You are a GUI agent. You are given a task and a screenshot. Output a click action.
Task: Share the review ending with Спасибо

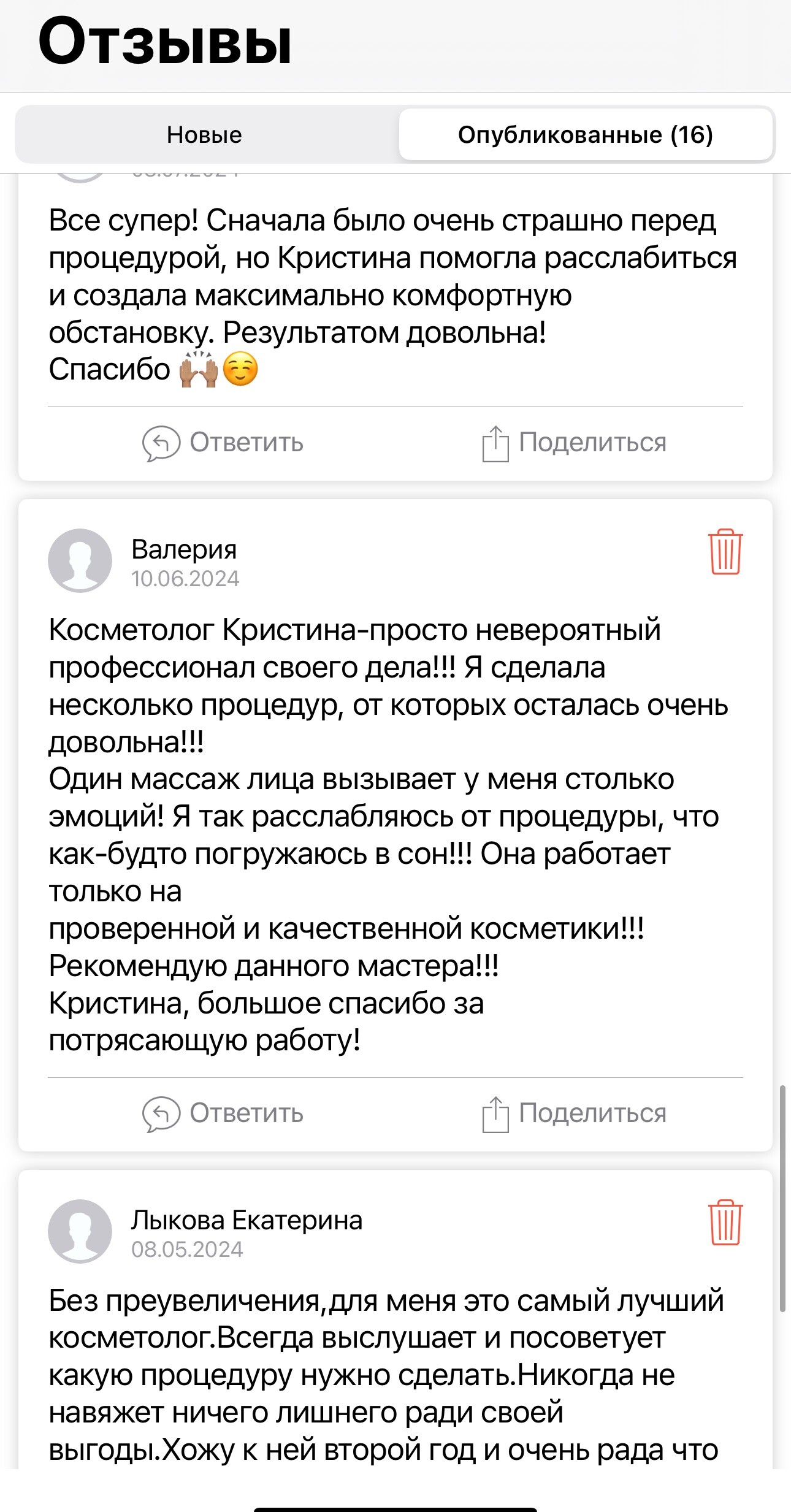pyautogui.click(x=574, y=443)
